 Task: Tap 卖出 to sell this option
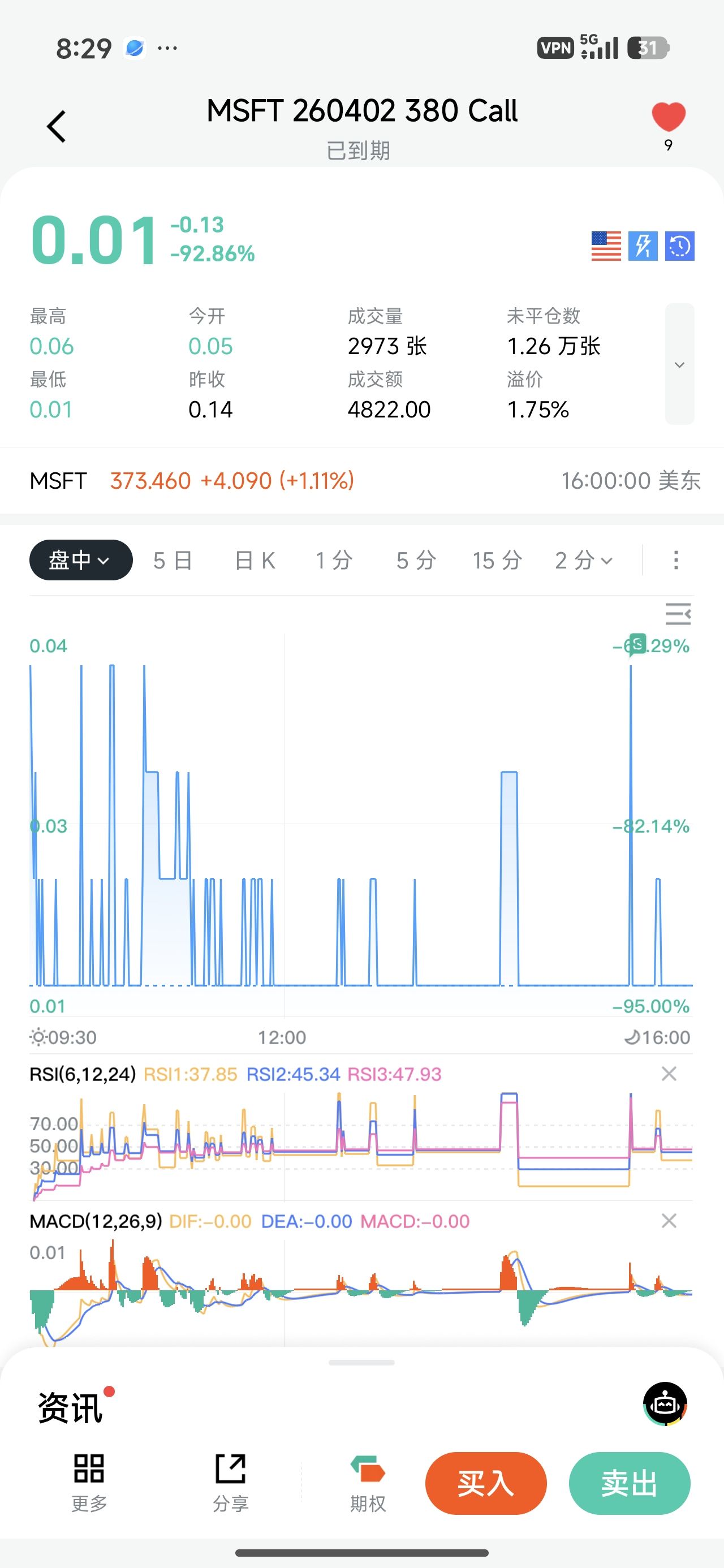(x=629, y=1483)
